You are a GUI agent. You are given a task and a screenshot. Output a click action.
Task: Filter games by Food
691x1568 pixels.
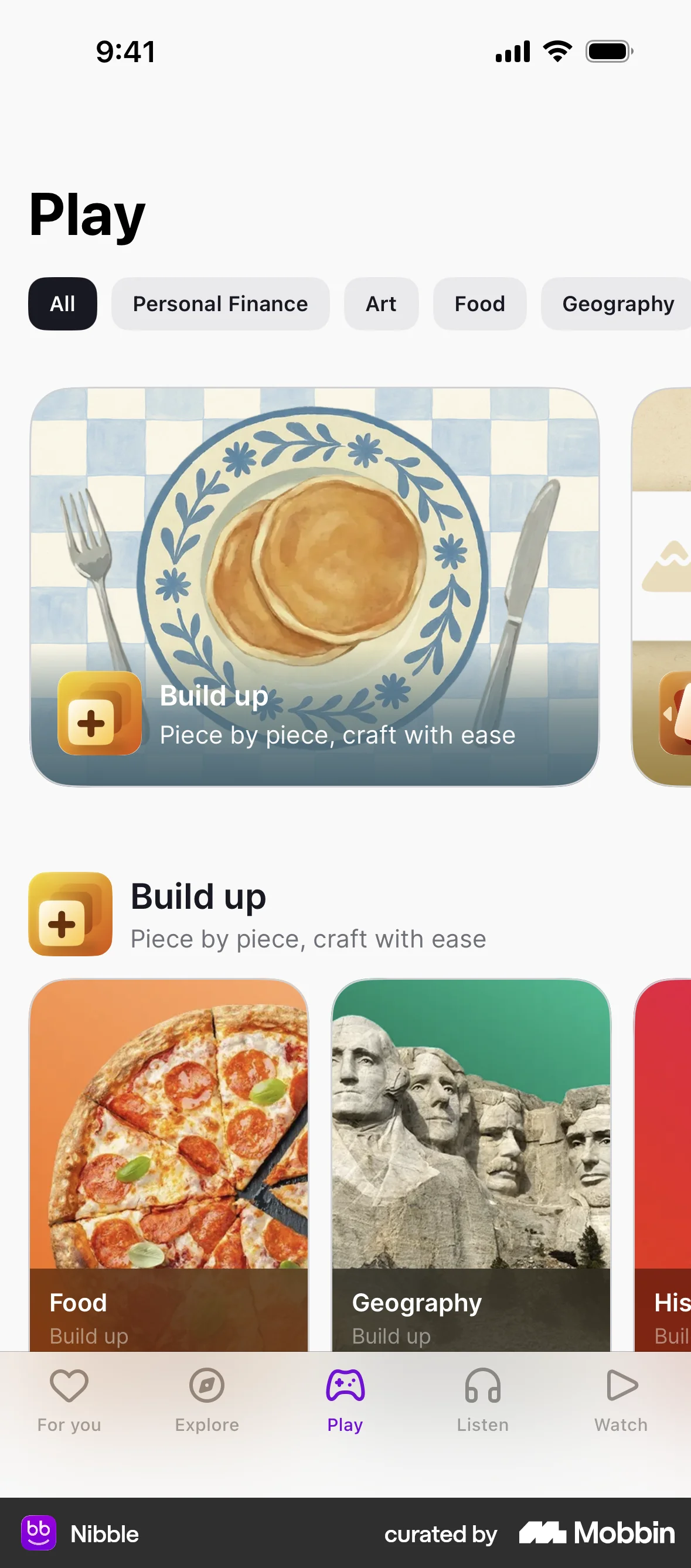pyautogui.click(x=480, y=303)
